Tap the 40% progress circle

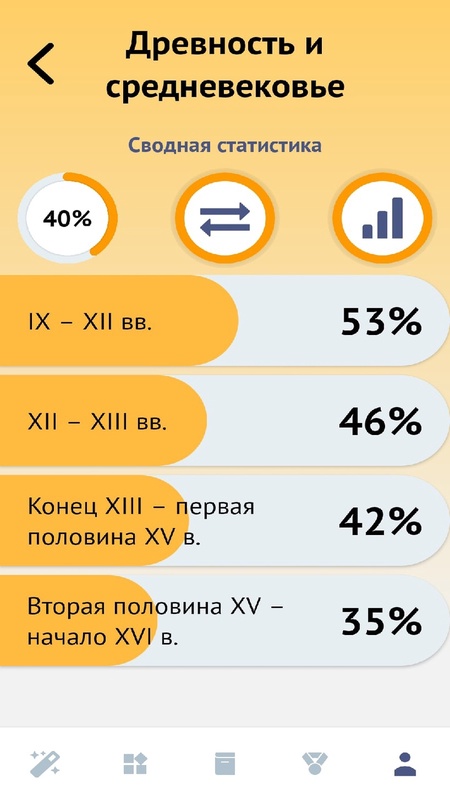click(67, 218)
